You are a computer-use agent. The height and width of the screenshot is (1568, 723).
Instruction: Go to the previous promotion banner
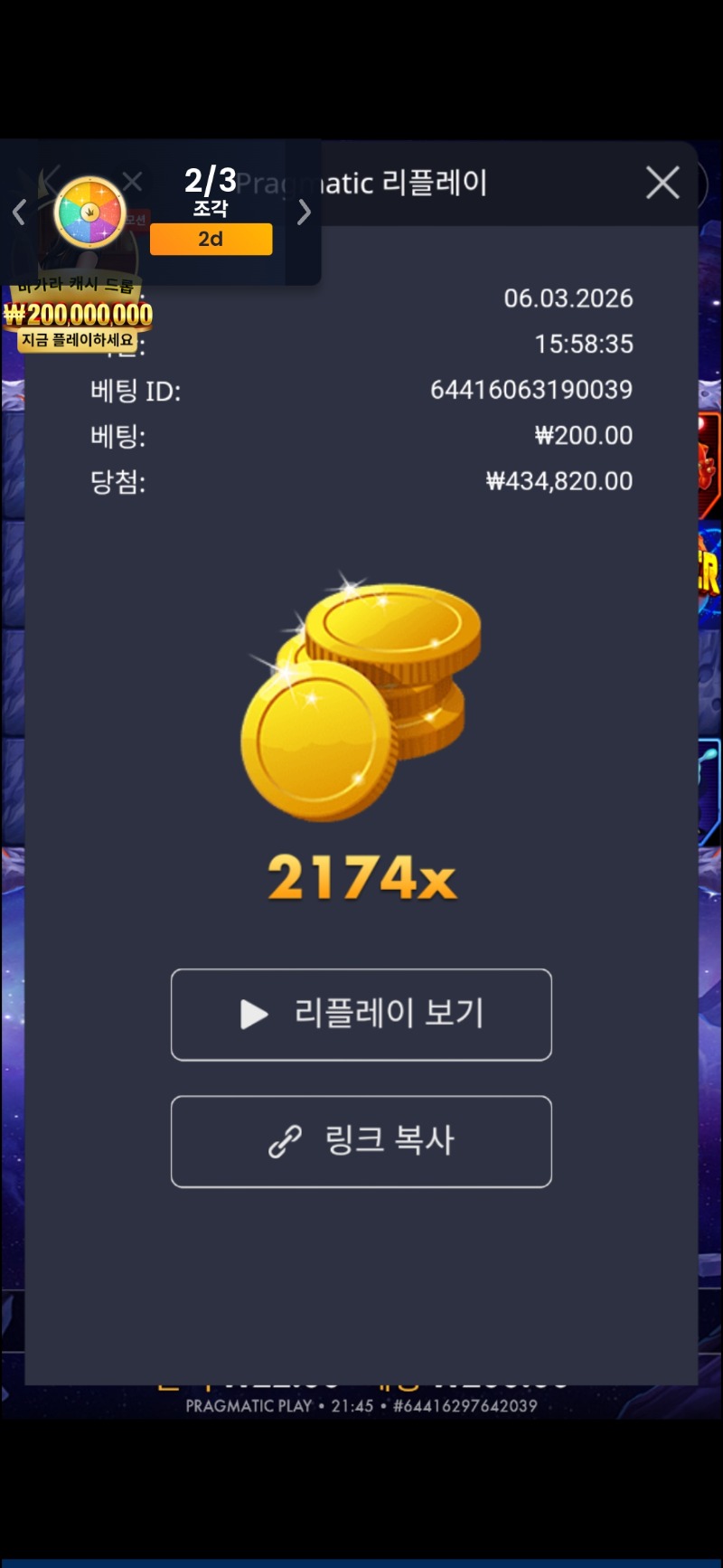click(x=19, y=213)
